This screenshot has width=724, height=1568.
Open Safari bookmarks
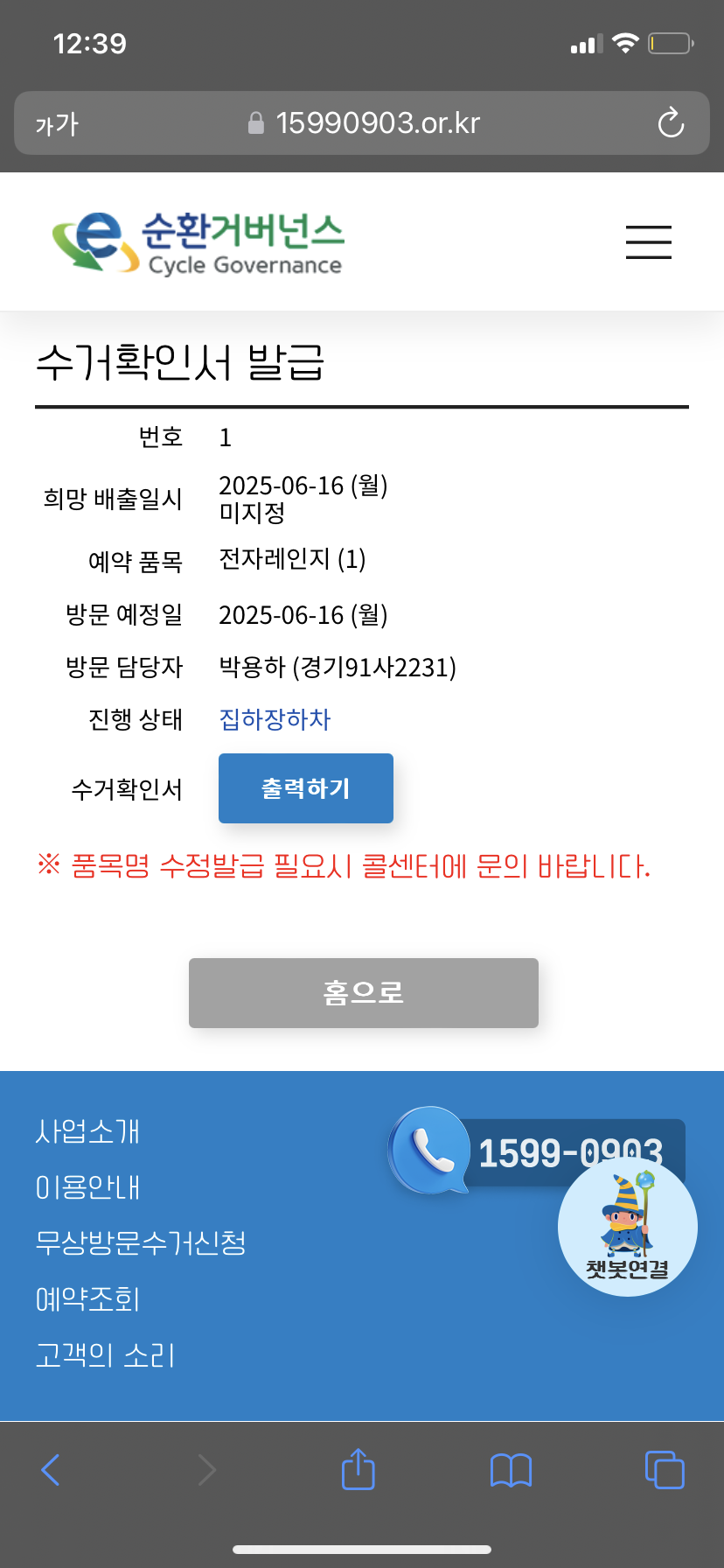click(x=512, y=1470)
